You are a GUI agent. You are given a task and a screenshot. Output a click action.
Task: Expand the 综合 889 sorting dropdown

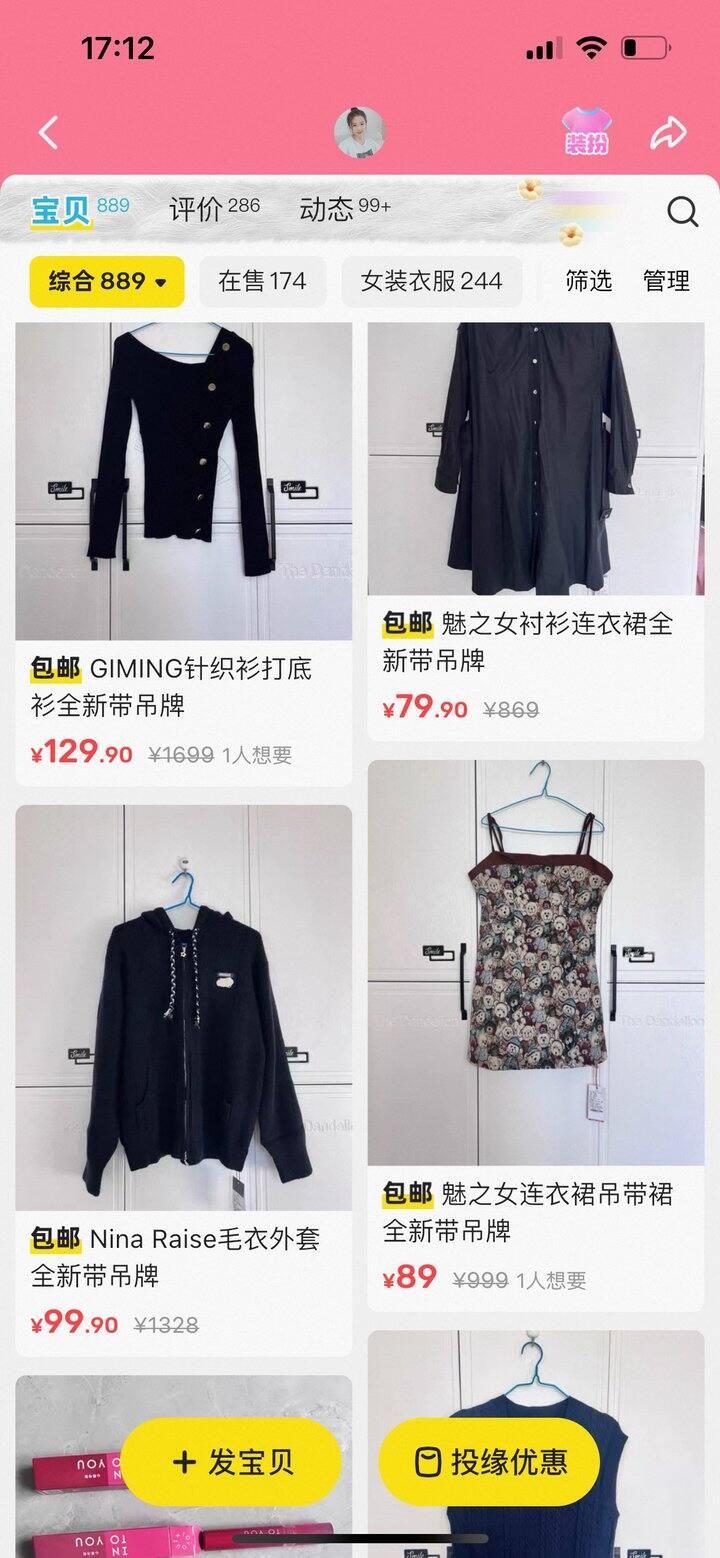107,282
